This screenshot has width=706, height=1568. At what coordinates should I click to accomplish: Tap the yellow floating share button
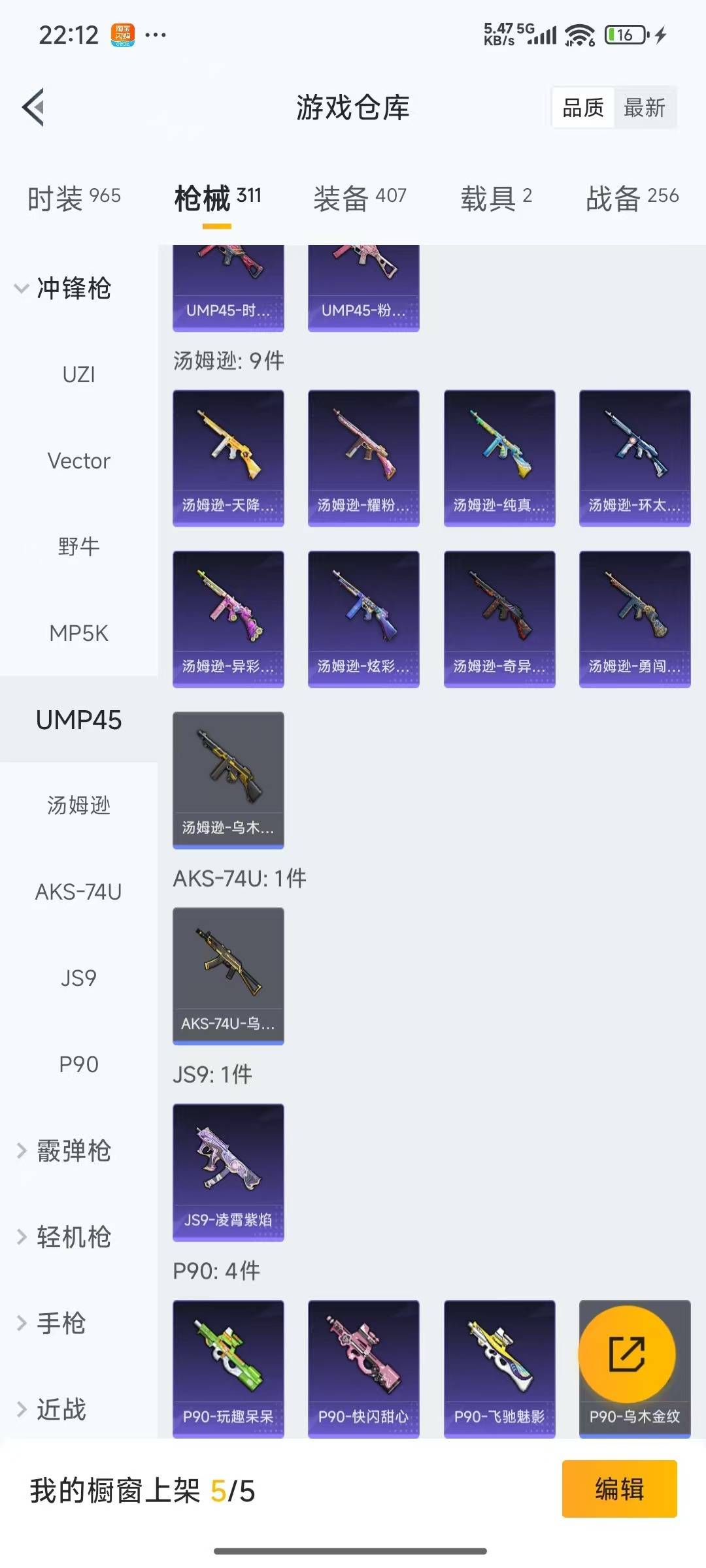pos(627,1354)
